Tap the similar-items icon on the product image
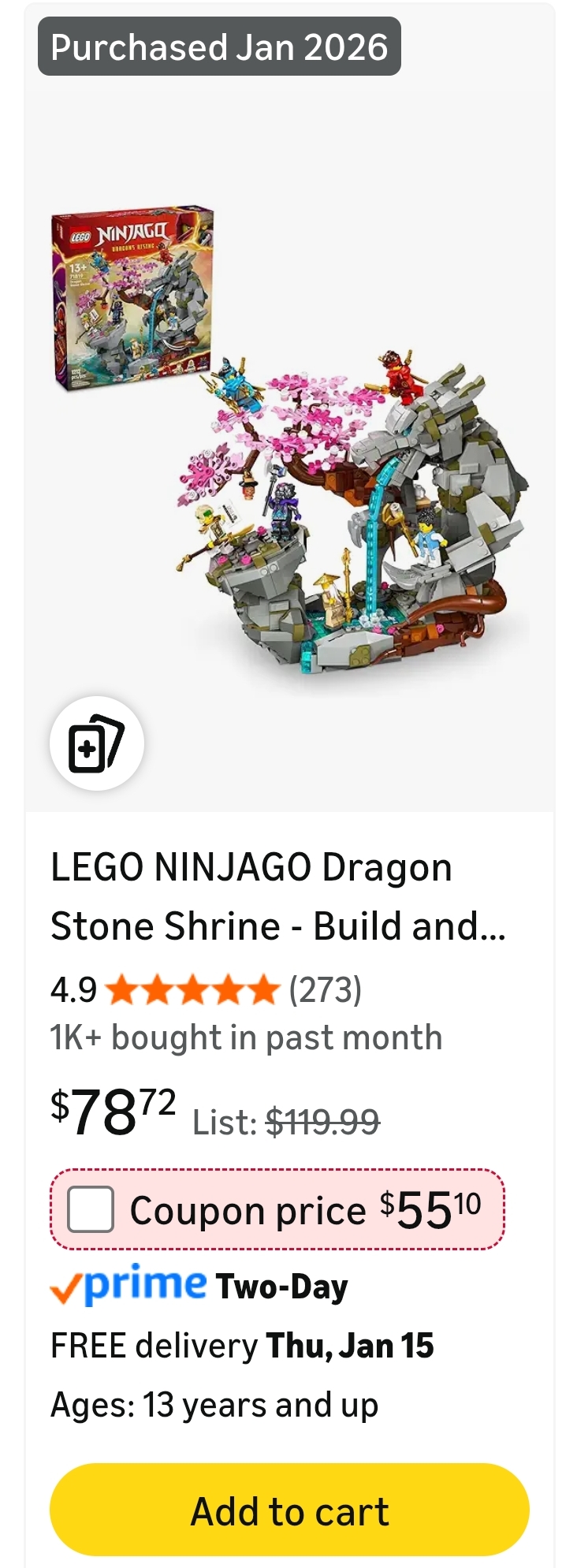The width and height of the screenshot is (577, 1568). click(x=96, y=743)
